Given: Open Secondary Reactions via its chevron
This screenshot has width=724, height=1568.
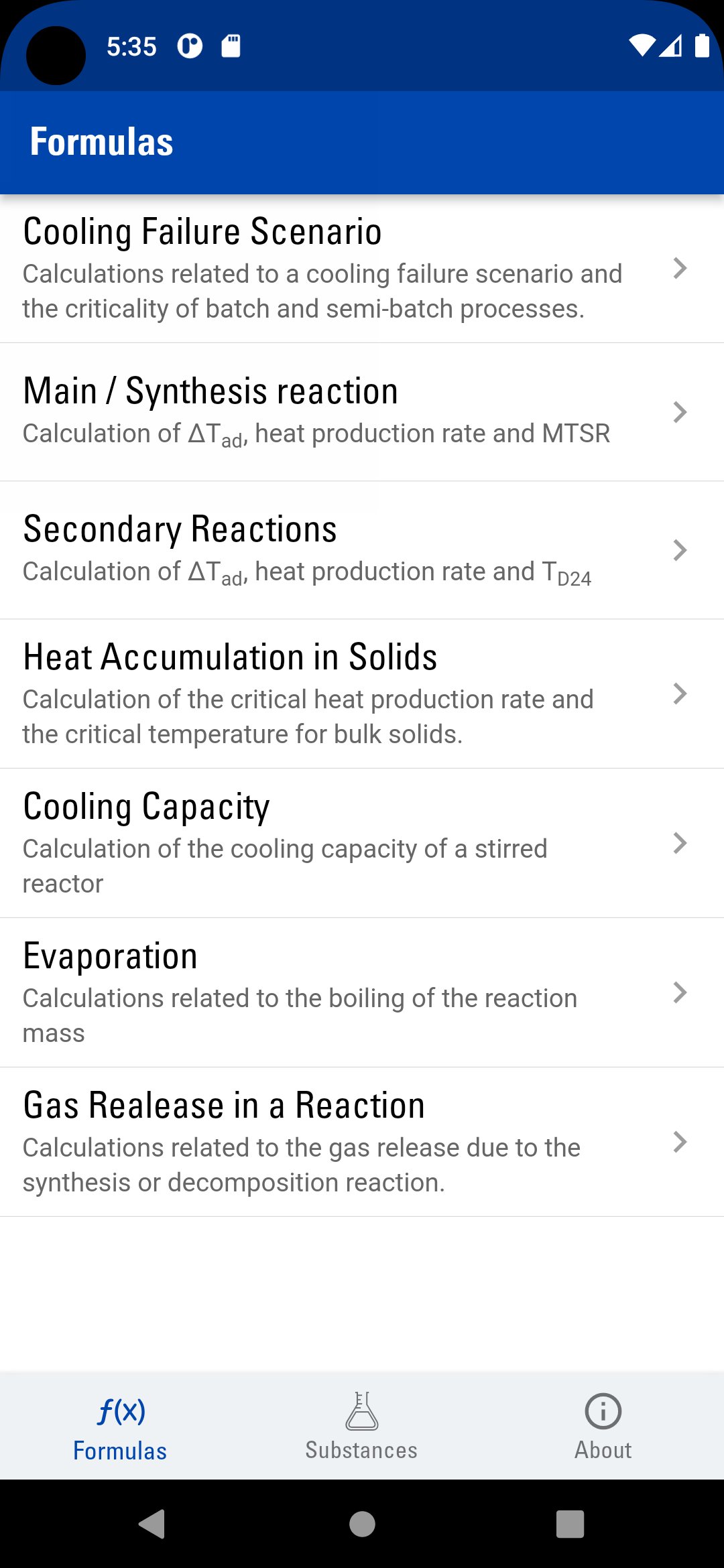Looking at the screenshot, I should pos(681,550).
